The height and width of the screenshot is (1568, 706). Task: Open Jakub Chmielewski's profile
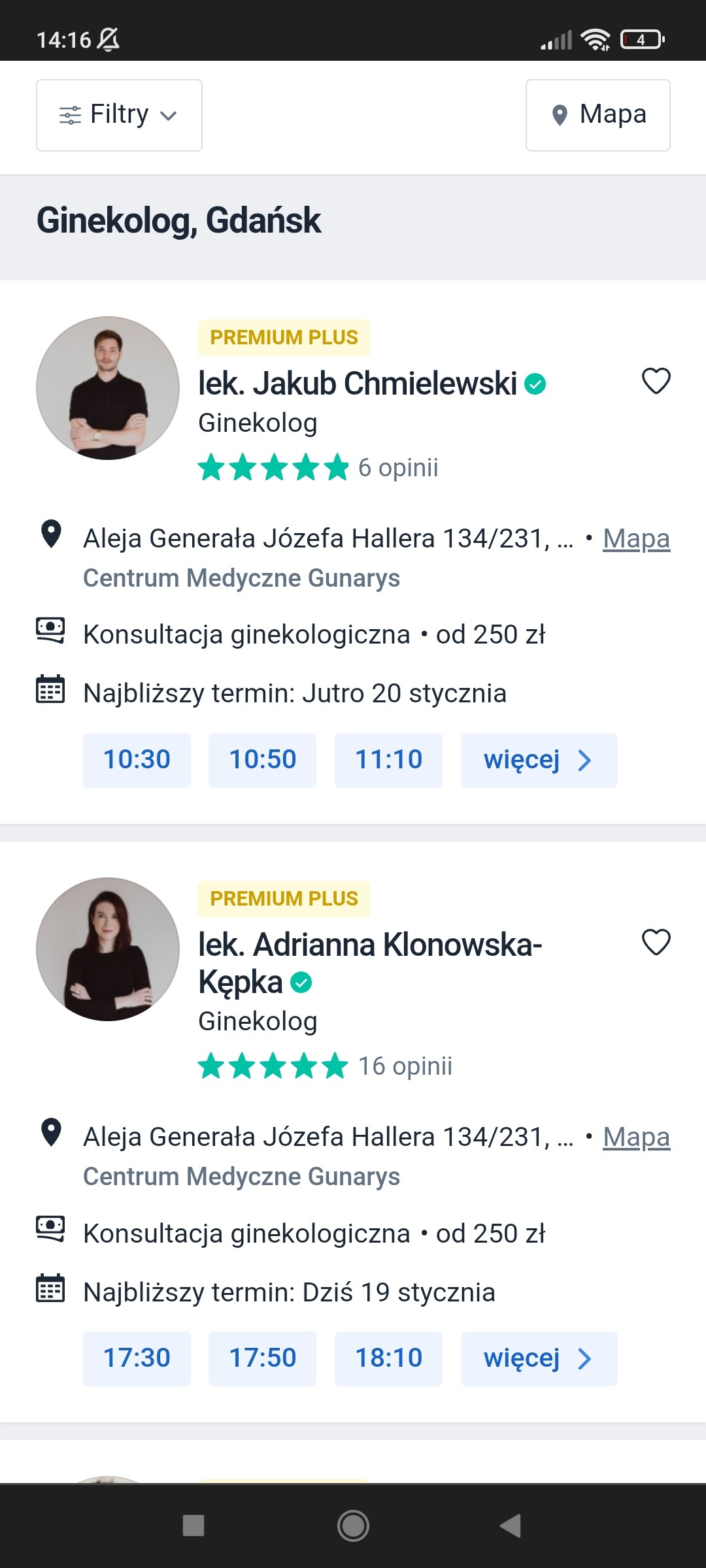(357, 384)
